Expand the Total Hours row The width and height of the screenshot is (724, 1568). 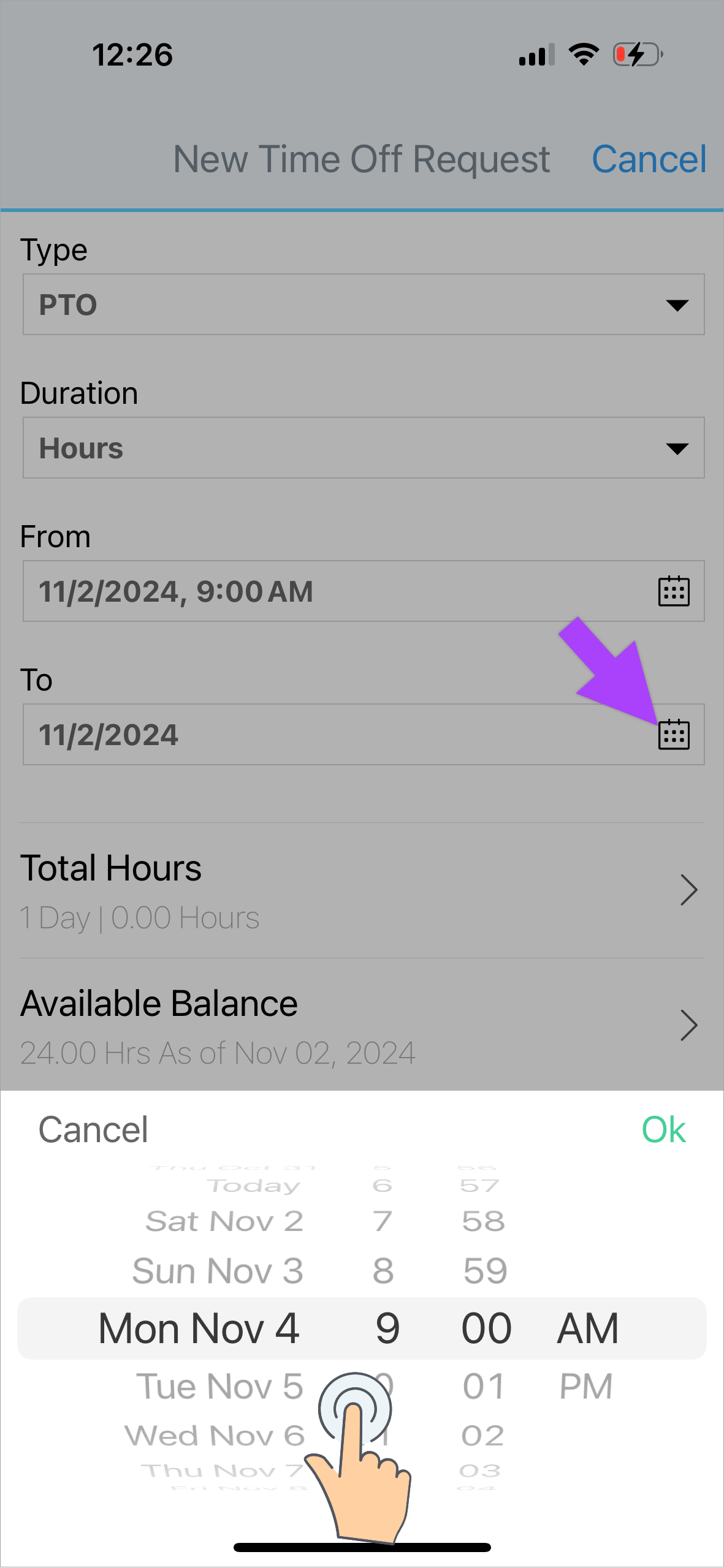(x=362, y=890)
